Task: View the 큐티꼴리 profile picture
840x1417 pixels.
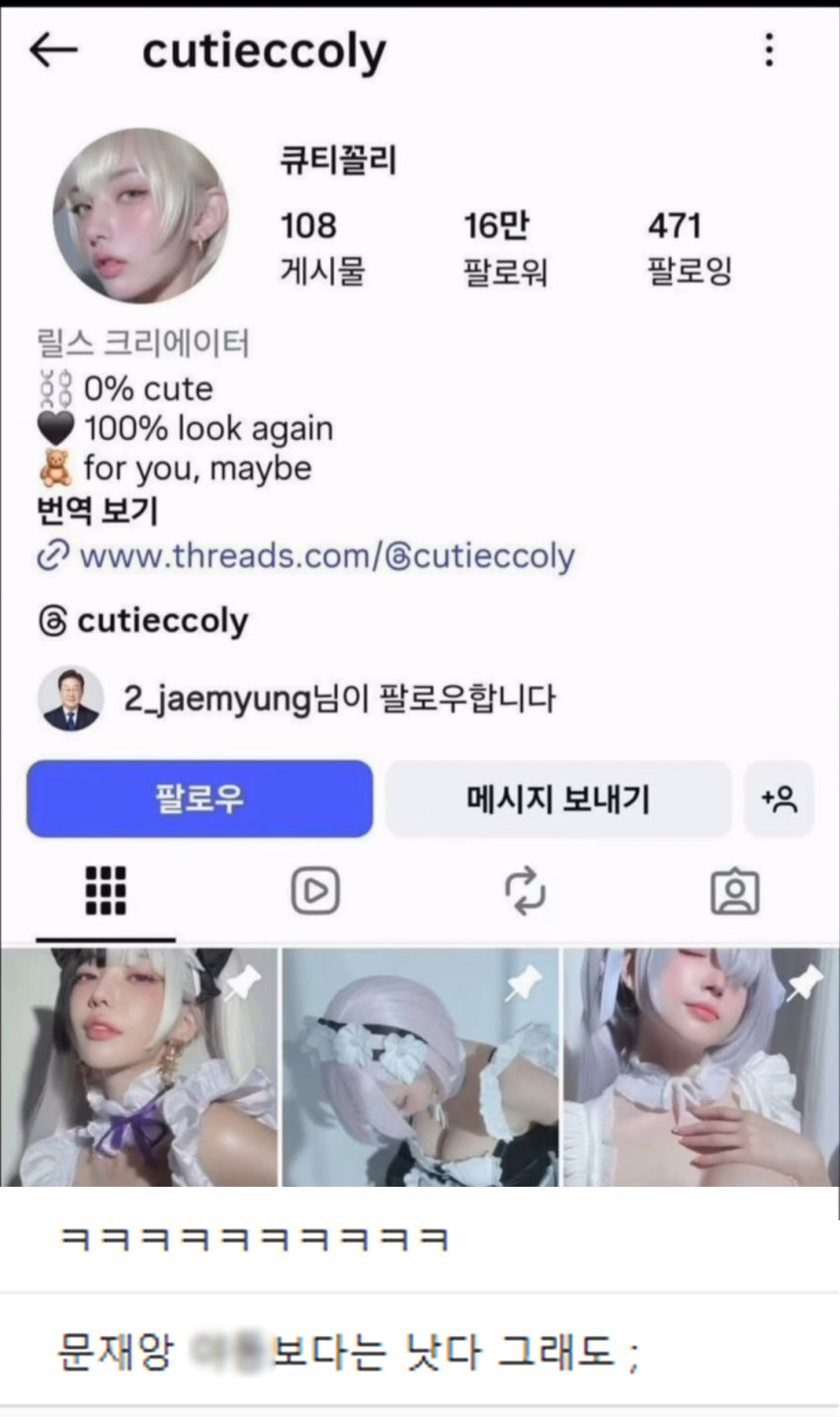Action: (140, 215)
